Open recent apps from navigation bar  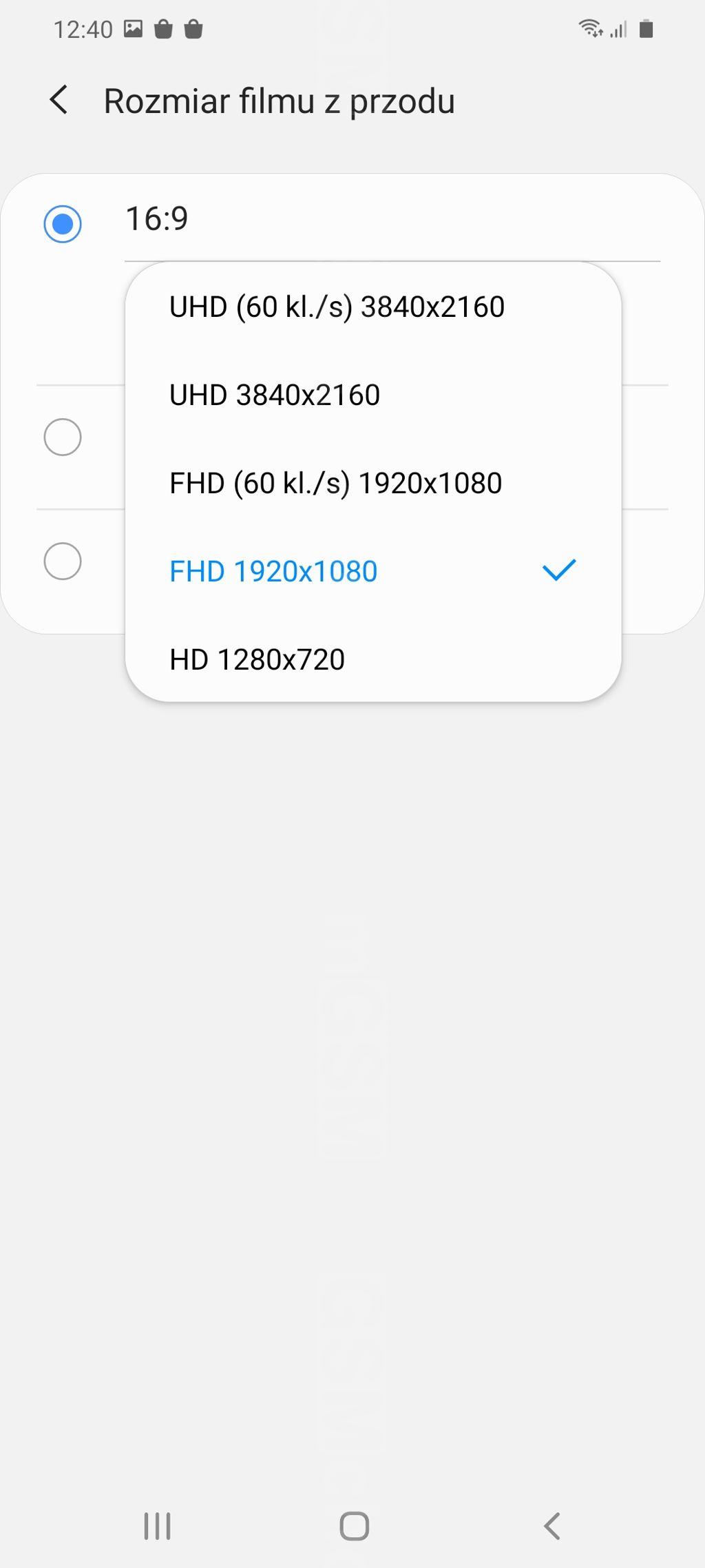coord(157,1526)
